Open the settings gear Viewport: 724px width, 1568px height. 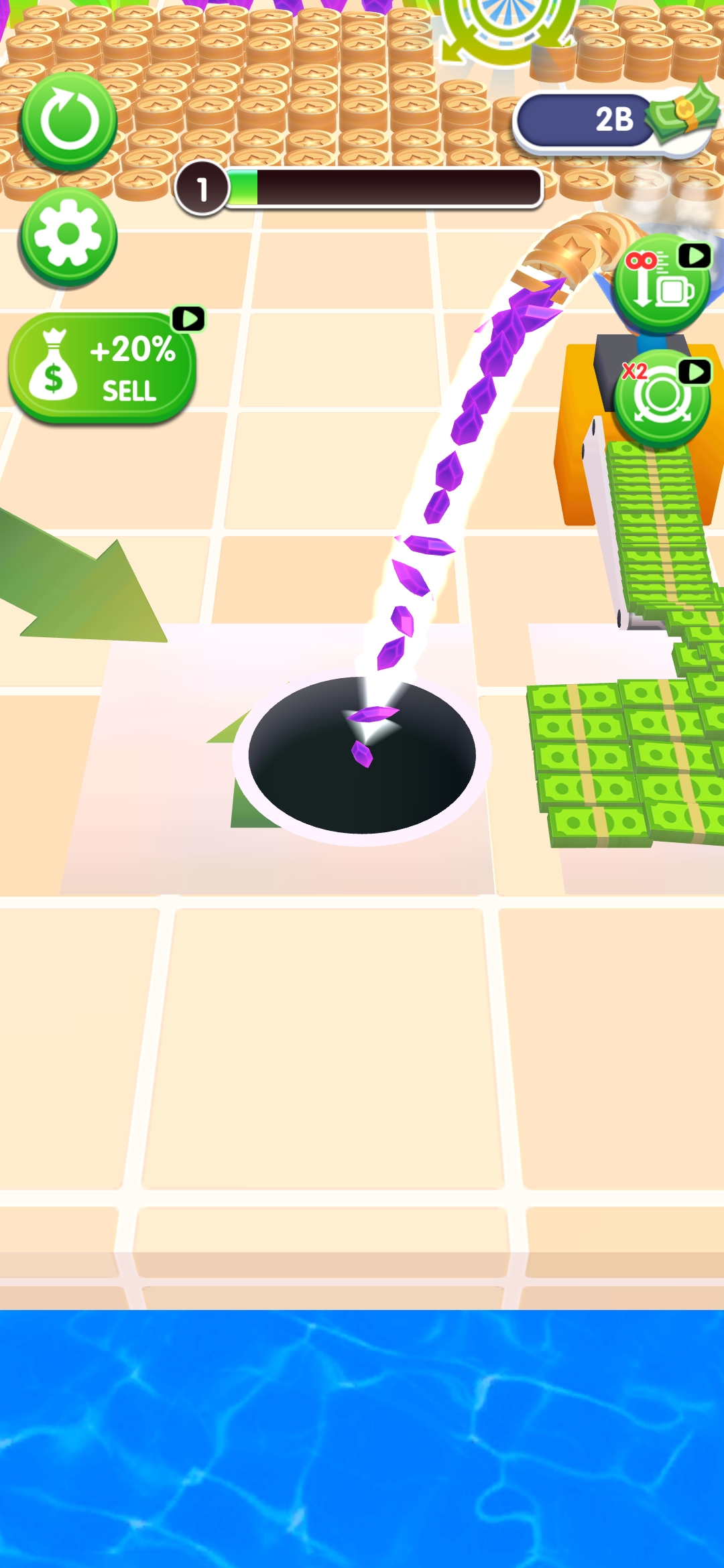[x=68, y=235]
